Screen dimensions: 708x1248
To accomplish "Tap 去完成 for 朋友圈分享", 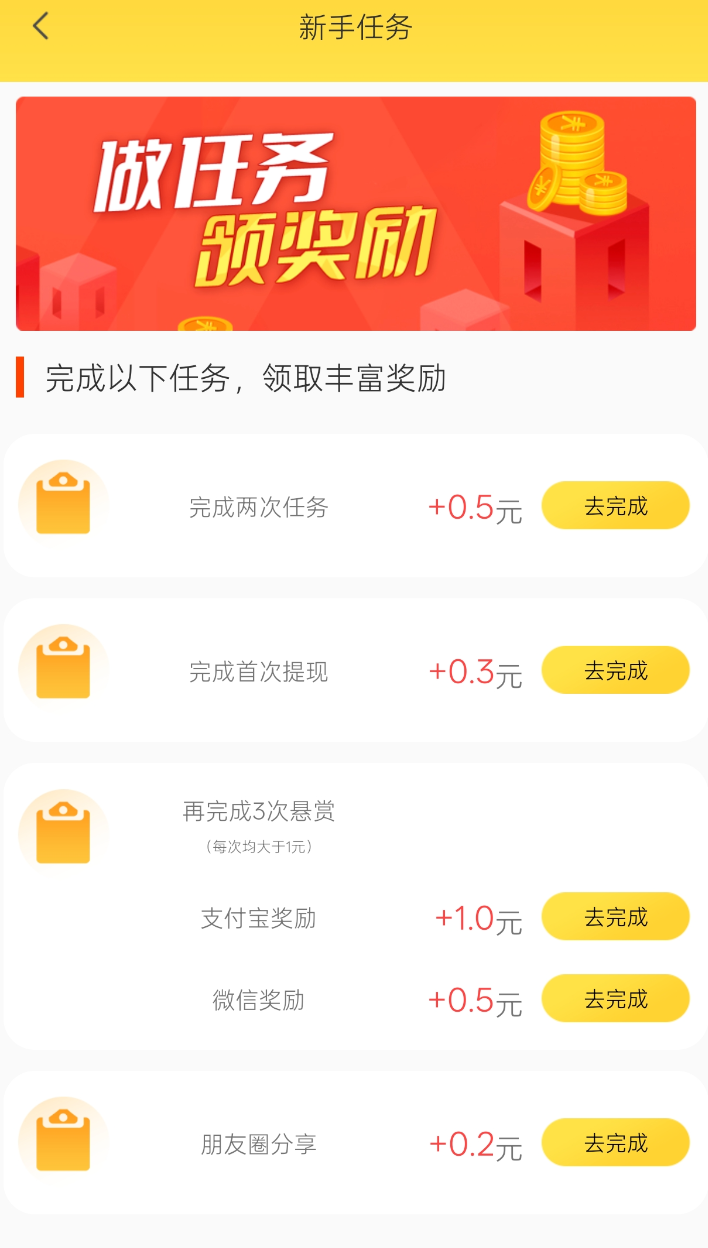I will (615, 1143).
